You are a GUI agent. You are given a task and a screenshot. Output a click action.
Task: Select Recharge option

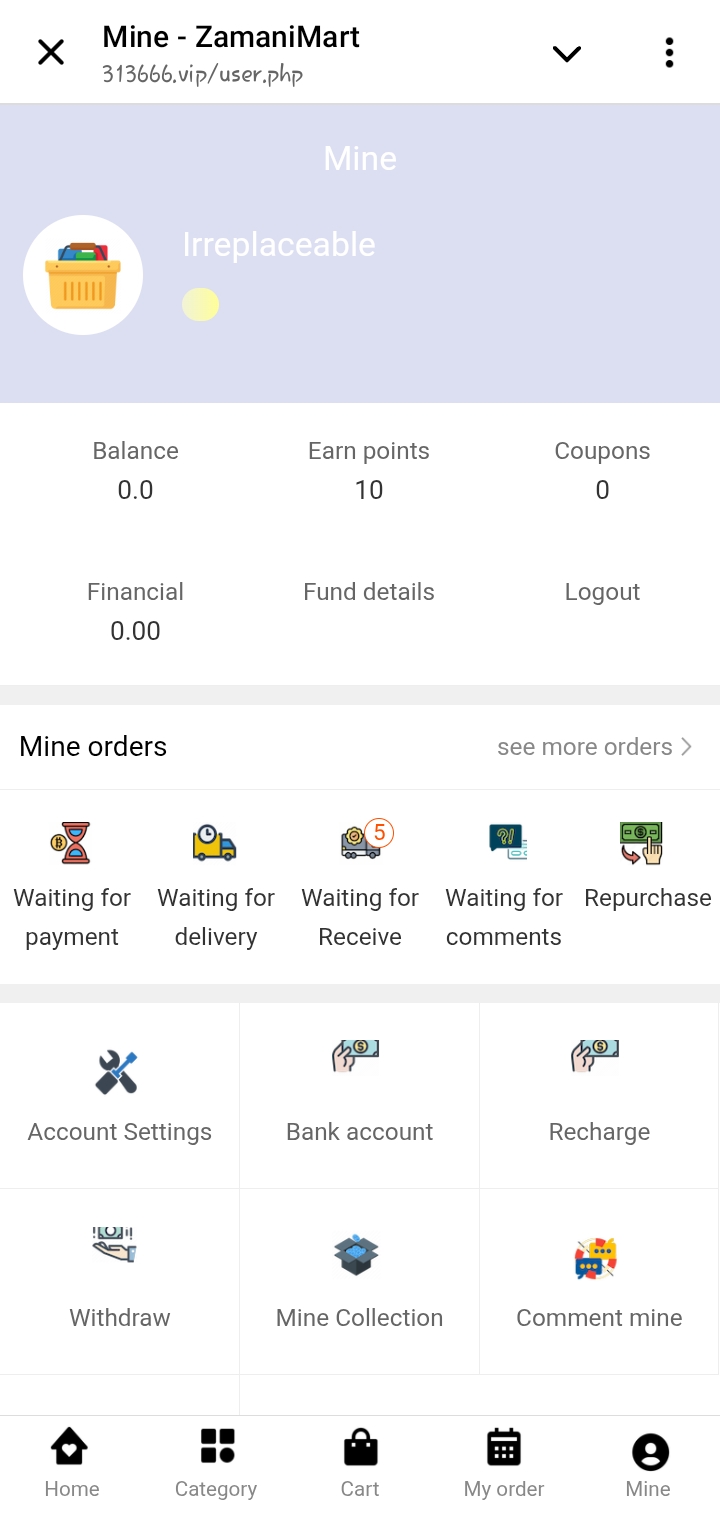point(599,1096)
